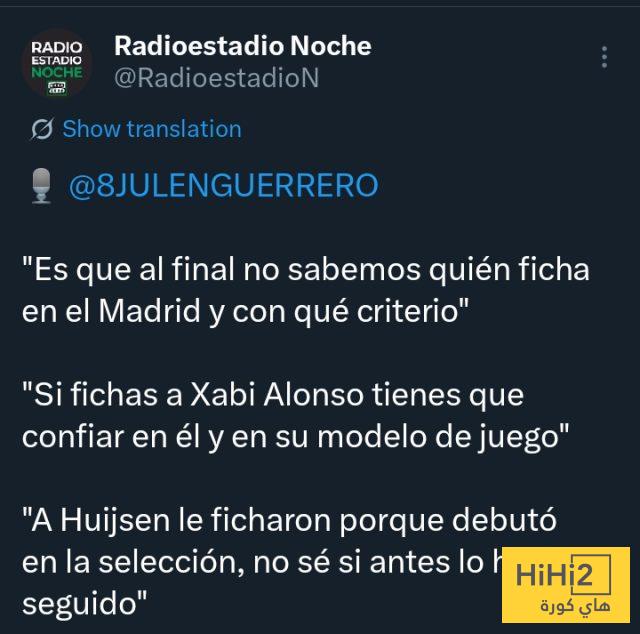640x634 pixels.
Task: Open Radioestadio Noche profile picture
Action: coord(58,65)
